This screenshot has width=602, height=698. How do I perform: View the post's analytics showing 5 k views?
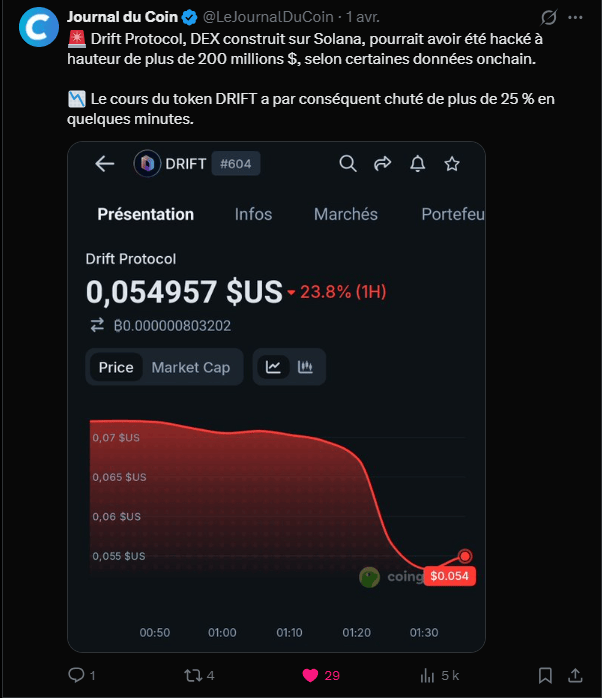pos(428,675)
